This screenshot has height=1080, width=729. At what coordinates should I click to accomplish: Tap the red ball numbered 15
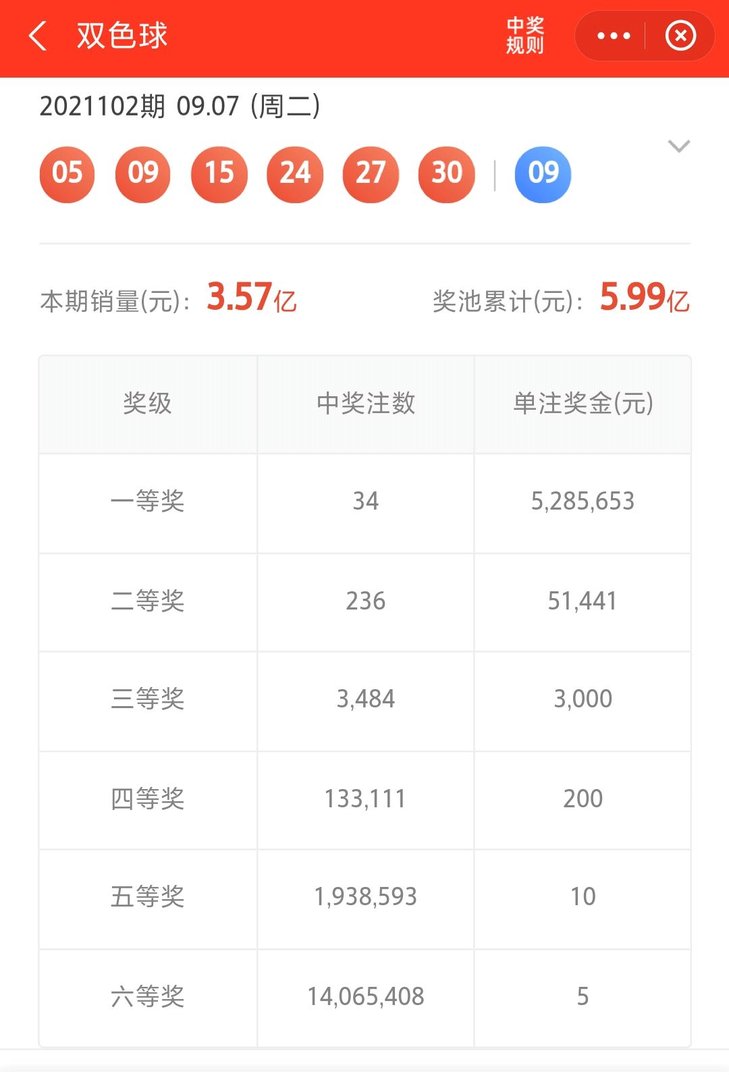pos(218,173)
